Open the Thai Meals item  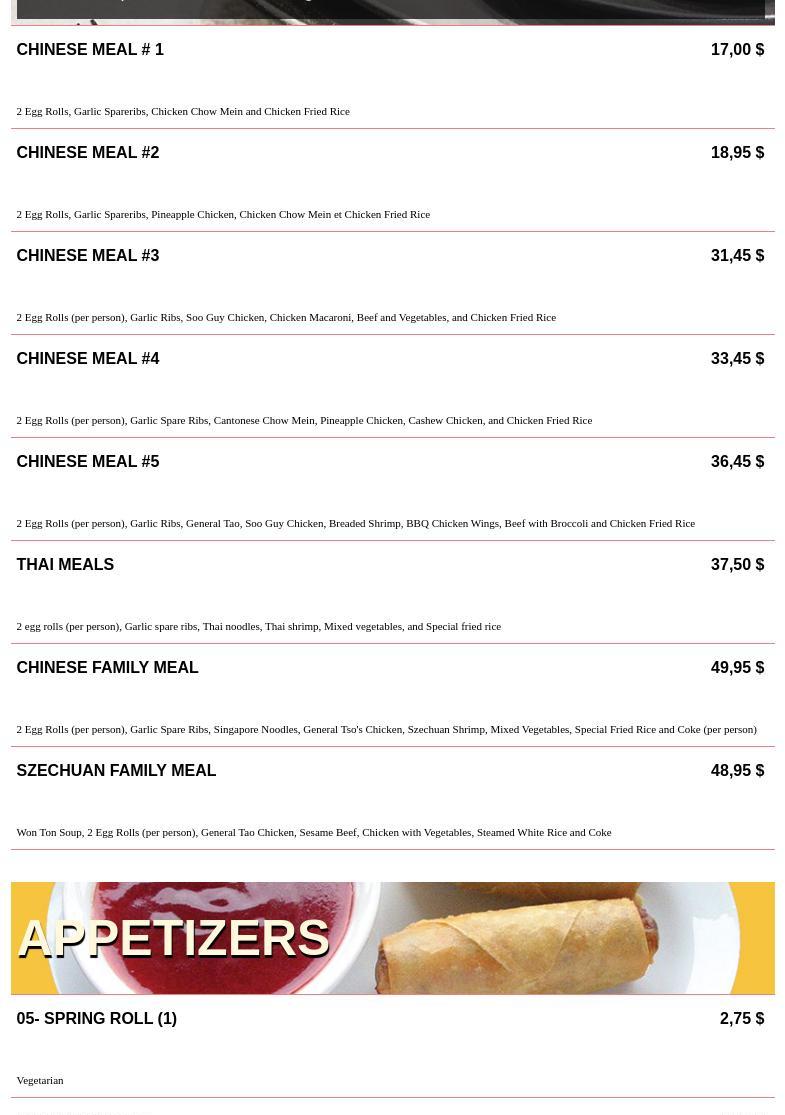coord(65,565)
